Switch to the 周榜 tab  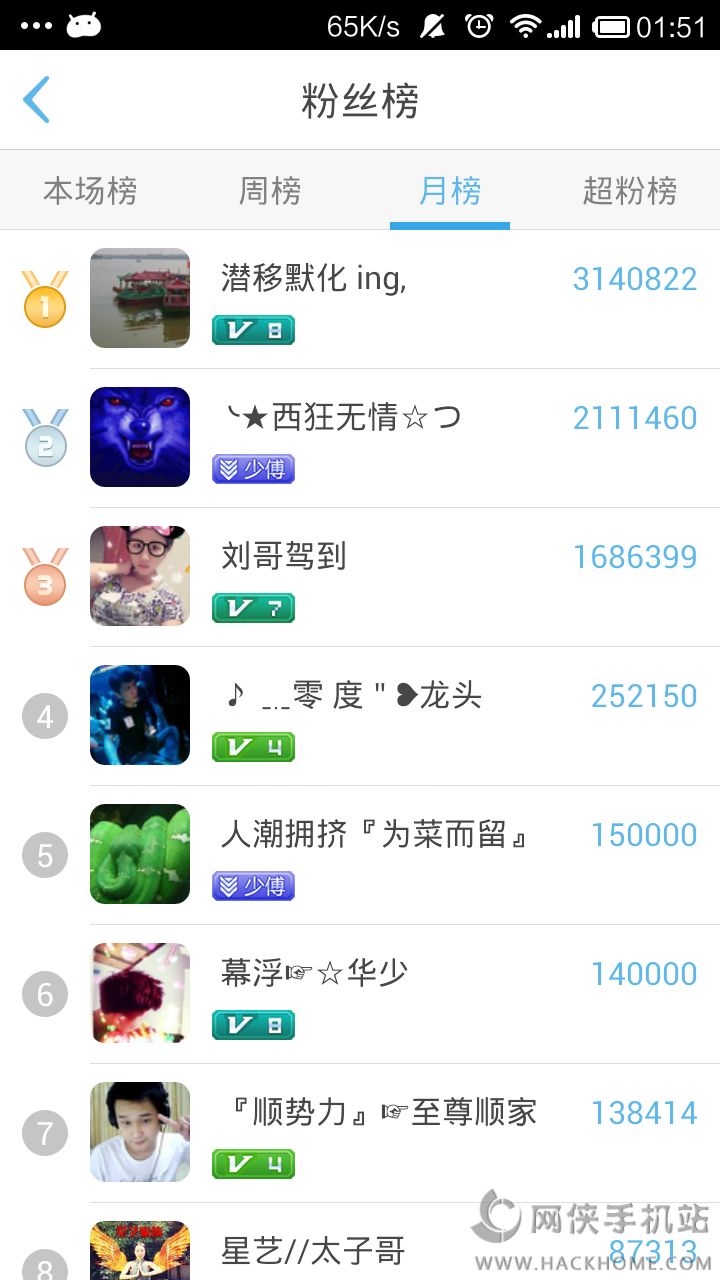pyautogui.click(x=270, y=190)
